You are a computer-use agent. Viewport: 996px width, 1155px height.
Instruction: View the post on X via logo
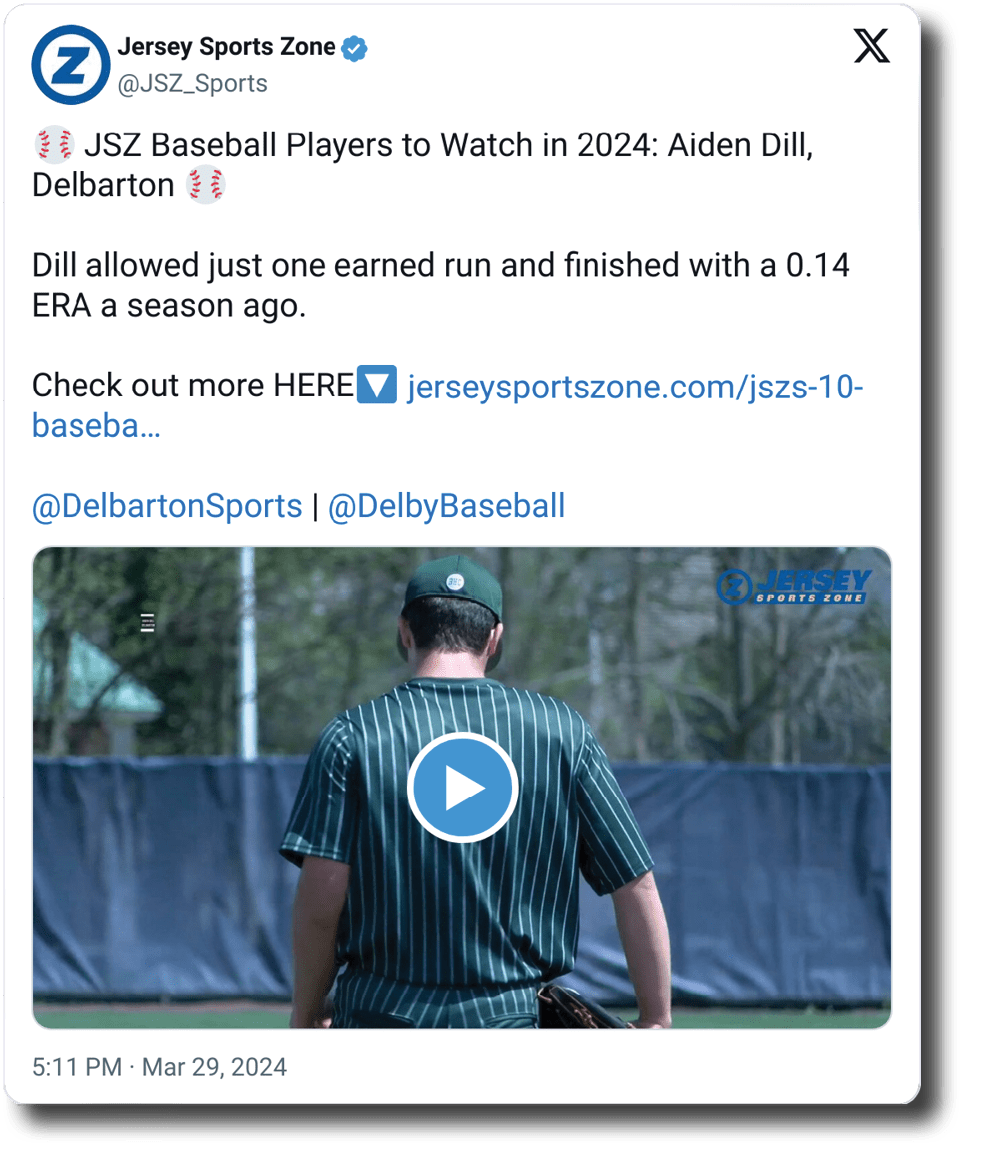click(871, 47)
